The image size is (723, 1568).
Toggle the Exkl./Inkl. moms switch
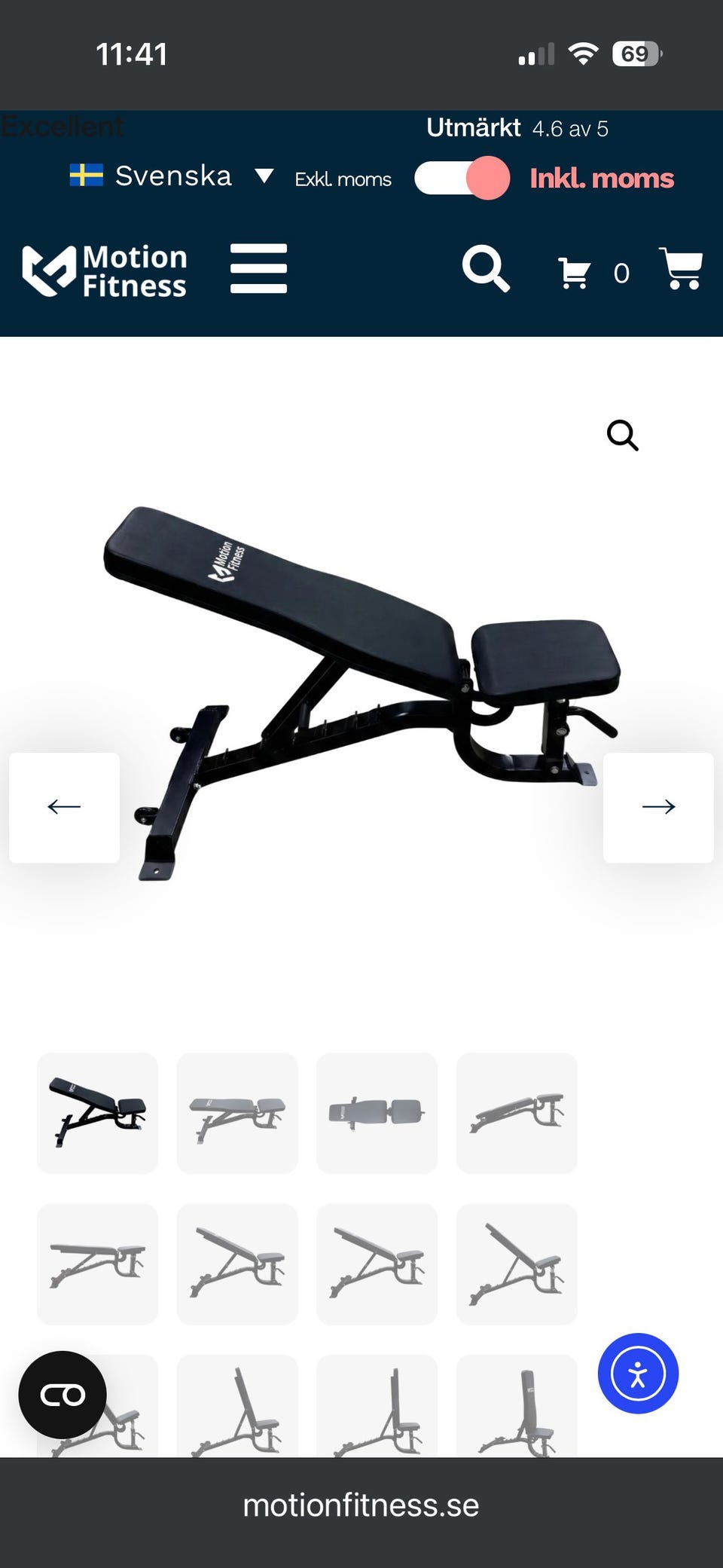pyautogui.click(x=462, y=178)
